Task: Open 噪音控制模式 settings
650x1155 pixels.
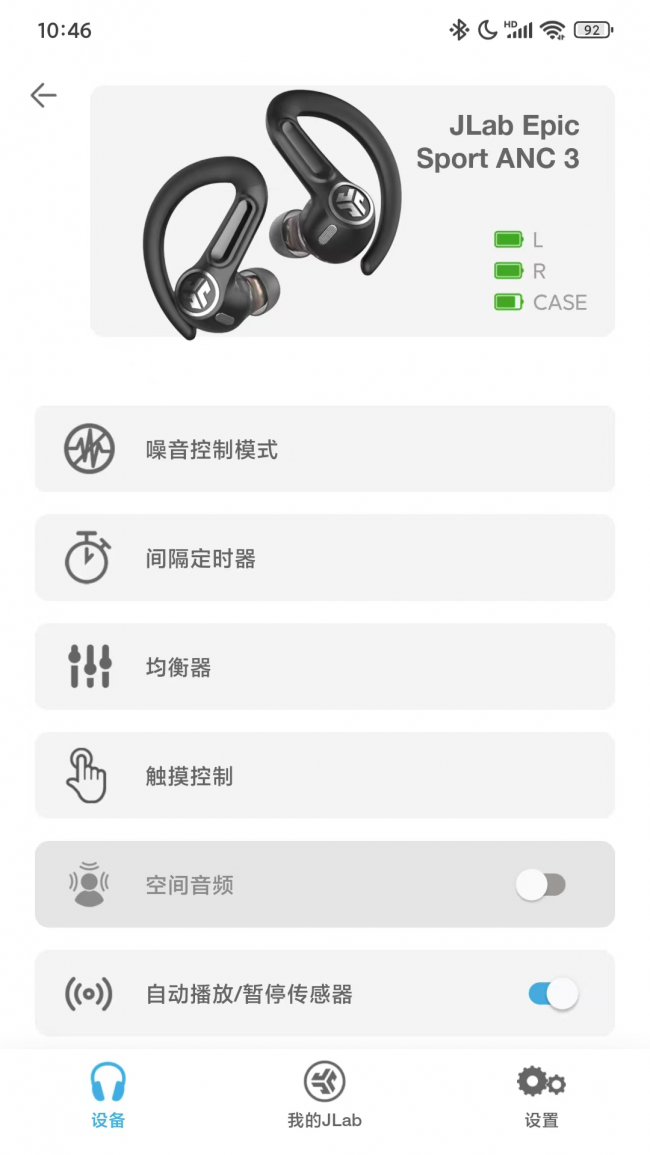Action: (x=324, y=449)
